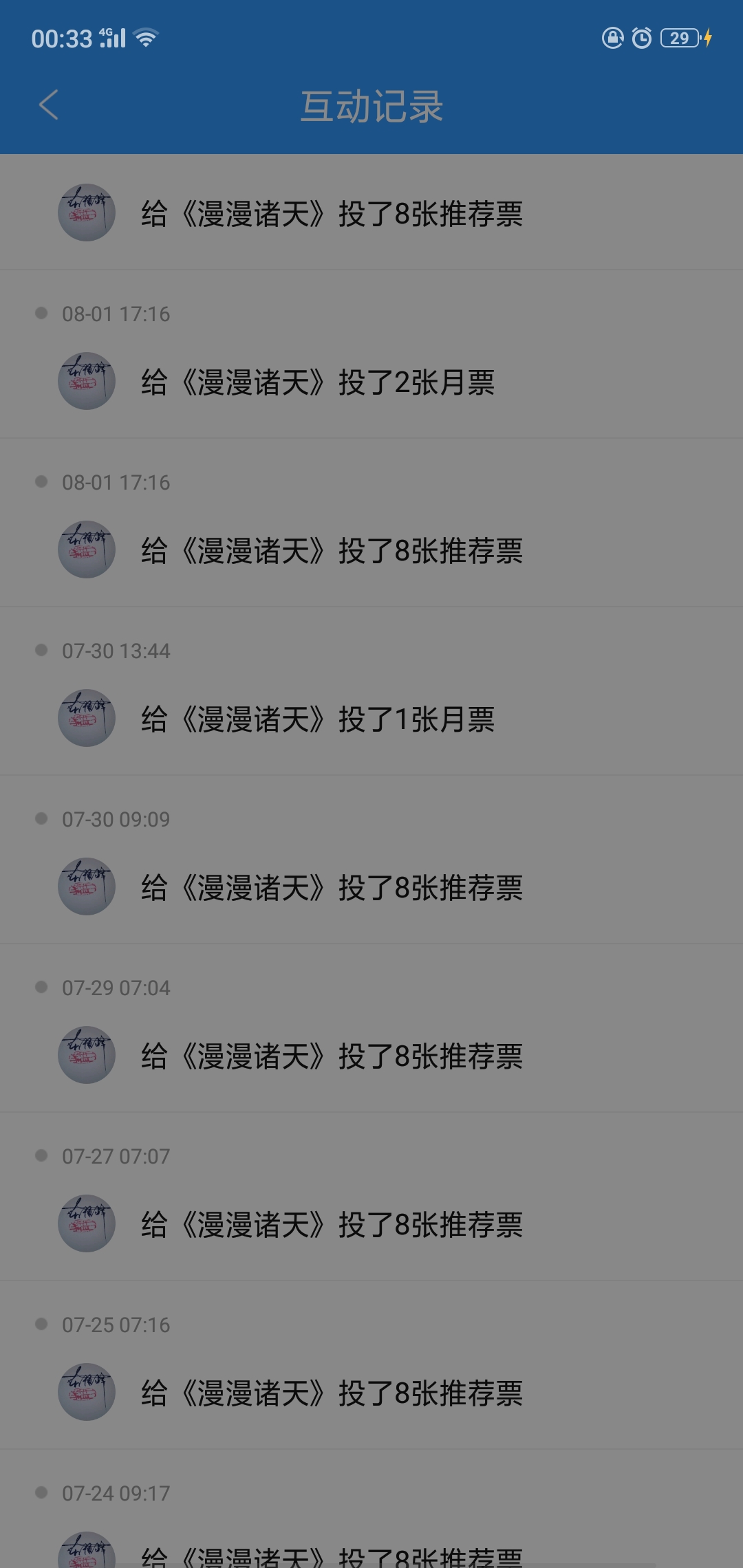
Task: Tap the 07-27 07:07 推荐票 record
Action: coord(332,1225)
